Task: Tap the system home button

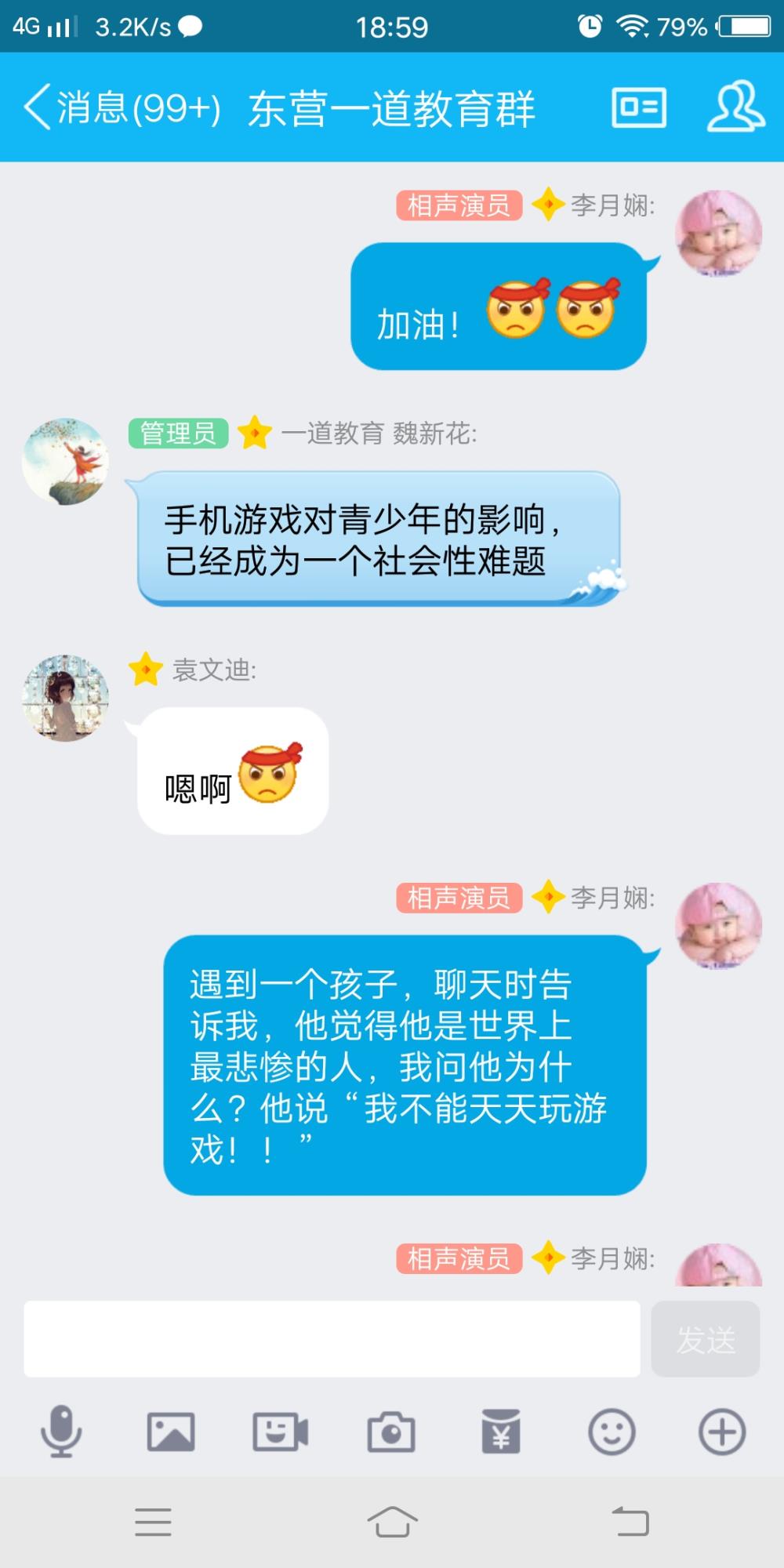Action: [392, 1522]
